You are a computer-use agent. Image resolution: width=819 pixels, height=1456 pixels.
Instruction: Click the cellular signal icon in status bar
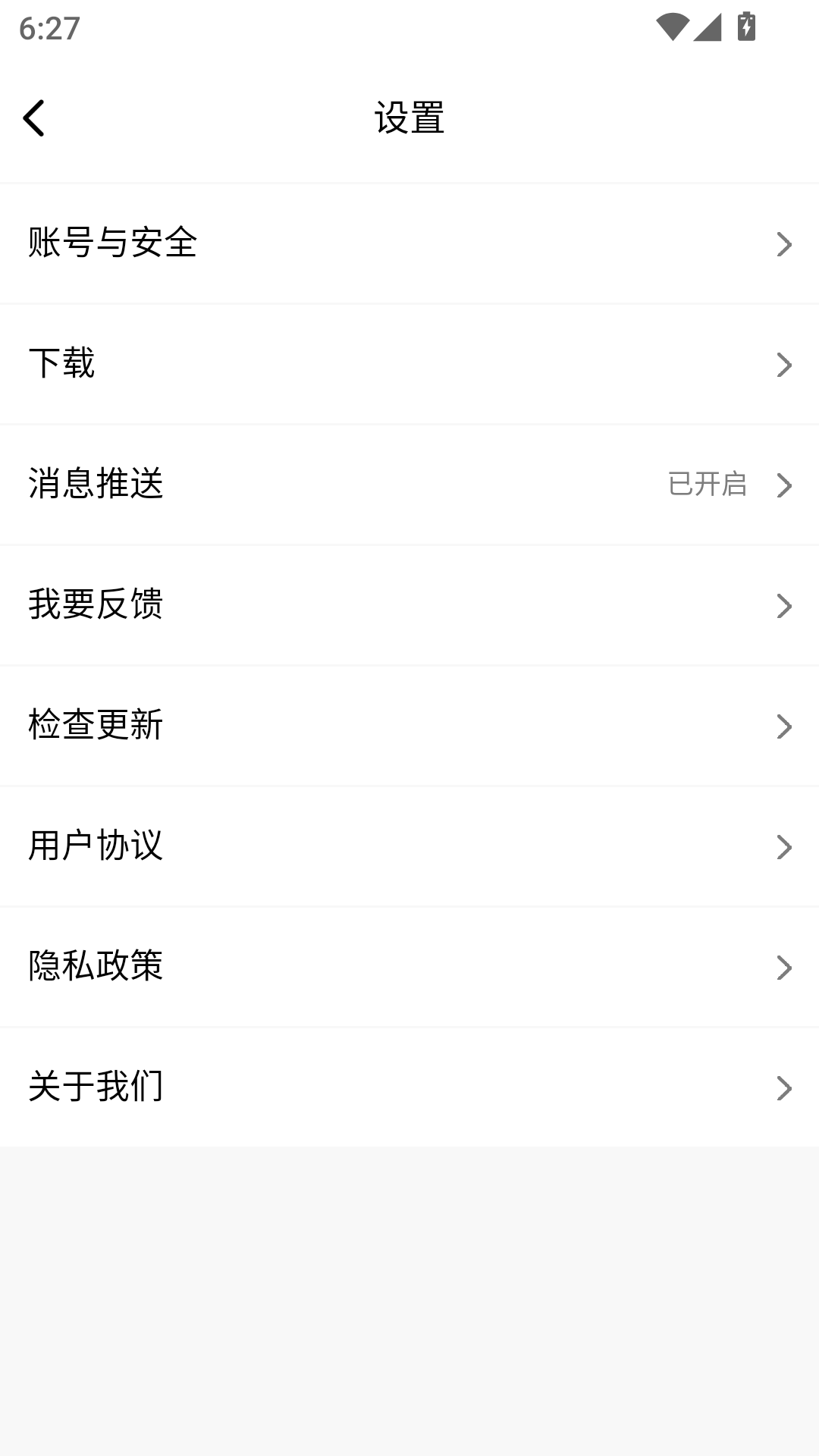[707, 27]
